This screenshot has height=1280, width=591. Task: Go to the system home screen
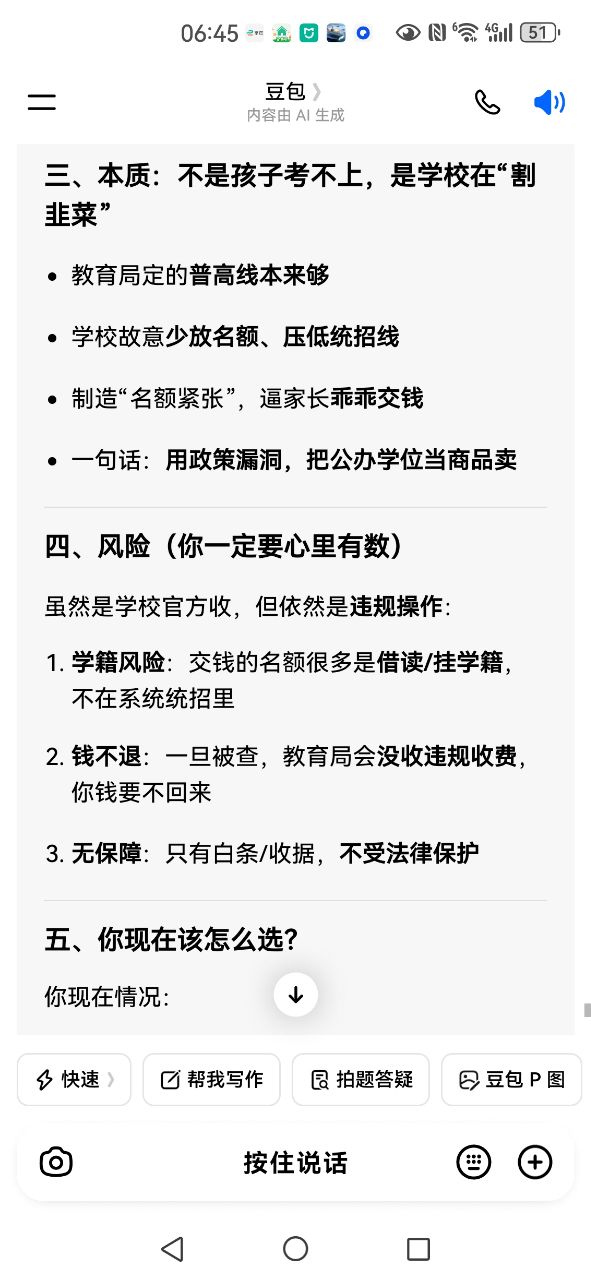click(x=295, y=1248)
